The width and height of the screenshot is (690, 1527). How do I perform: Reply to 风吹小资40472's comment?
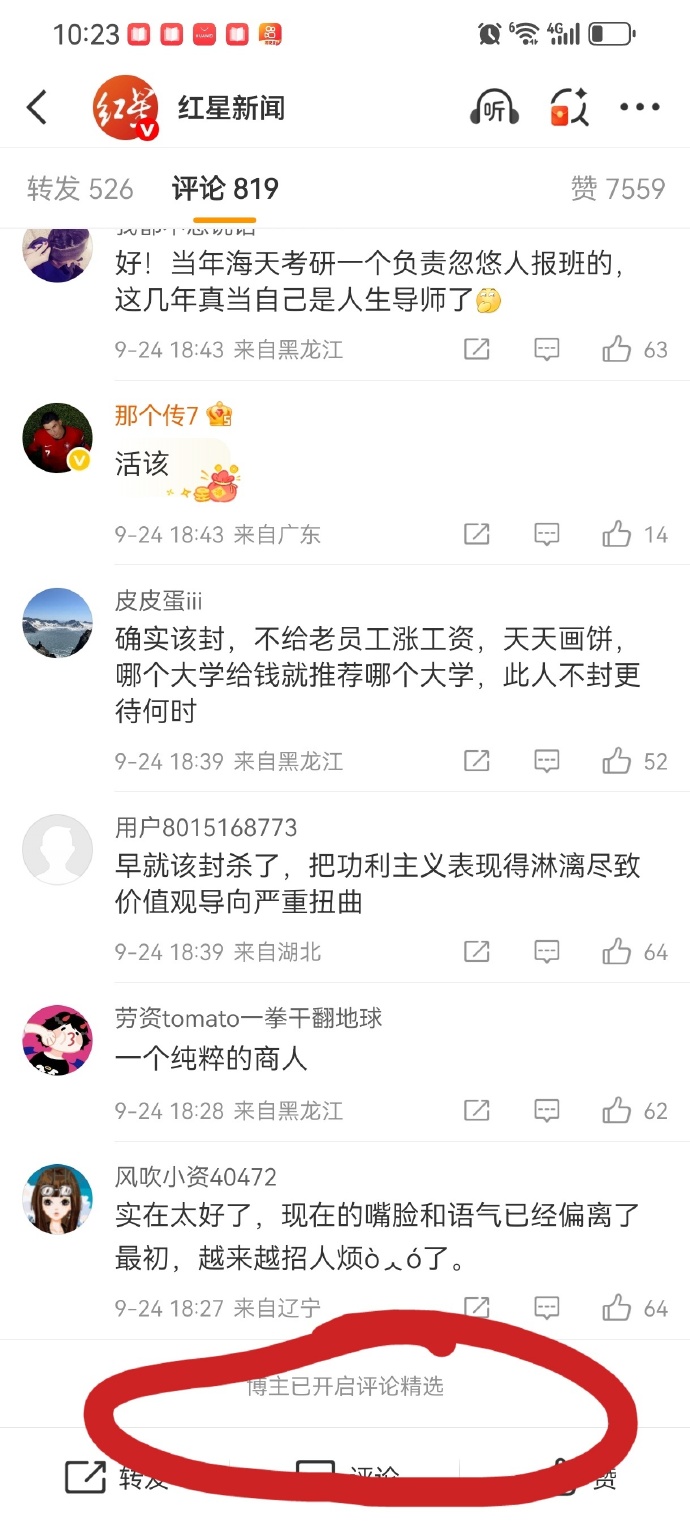[x=546, y=1307]
